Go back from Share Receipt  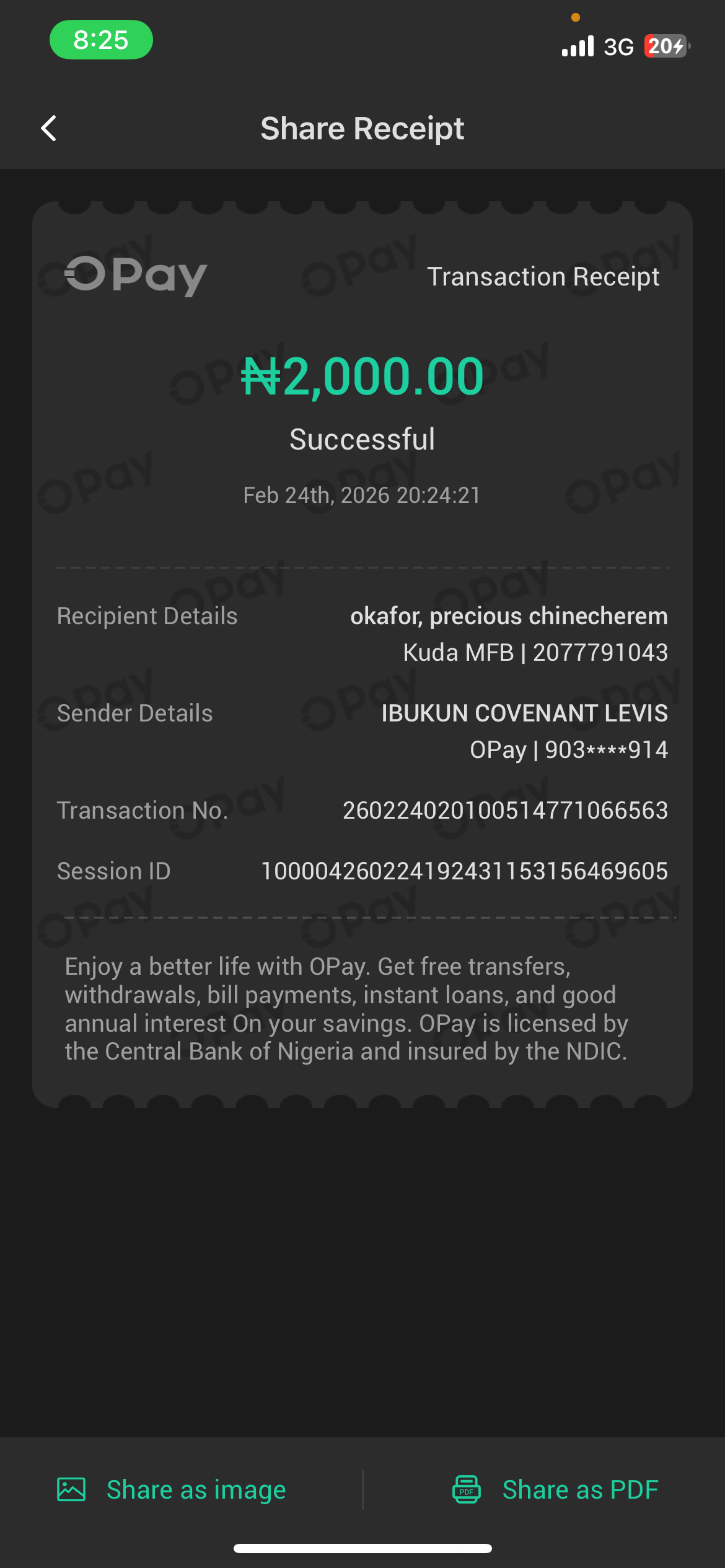(x=49, y=128)
